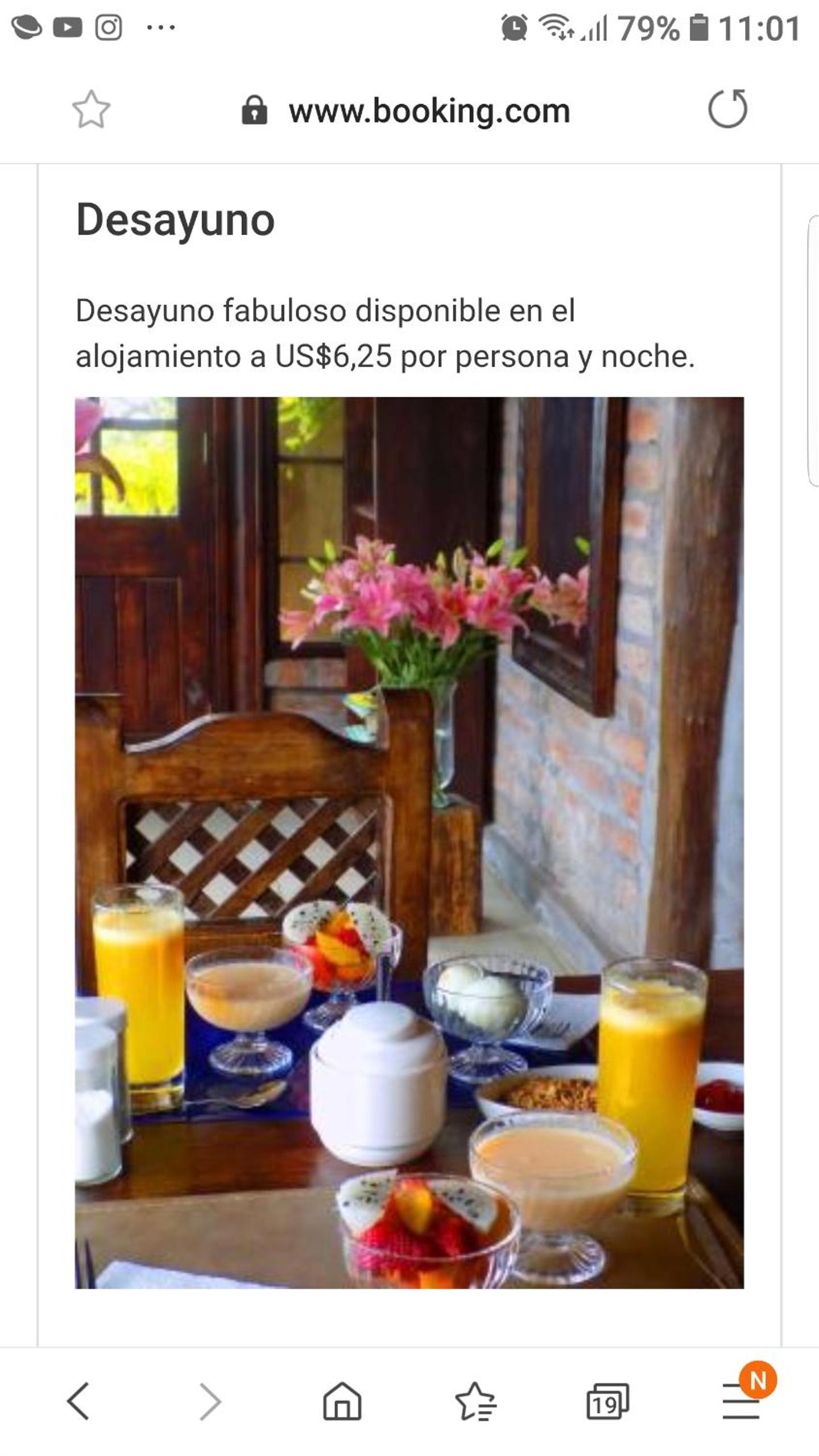Open the browser menu

click(741, 1401)
